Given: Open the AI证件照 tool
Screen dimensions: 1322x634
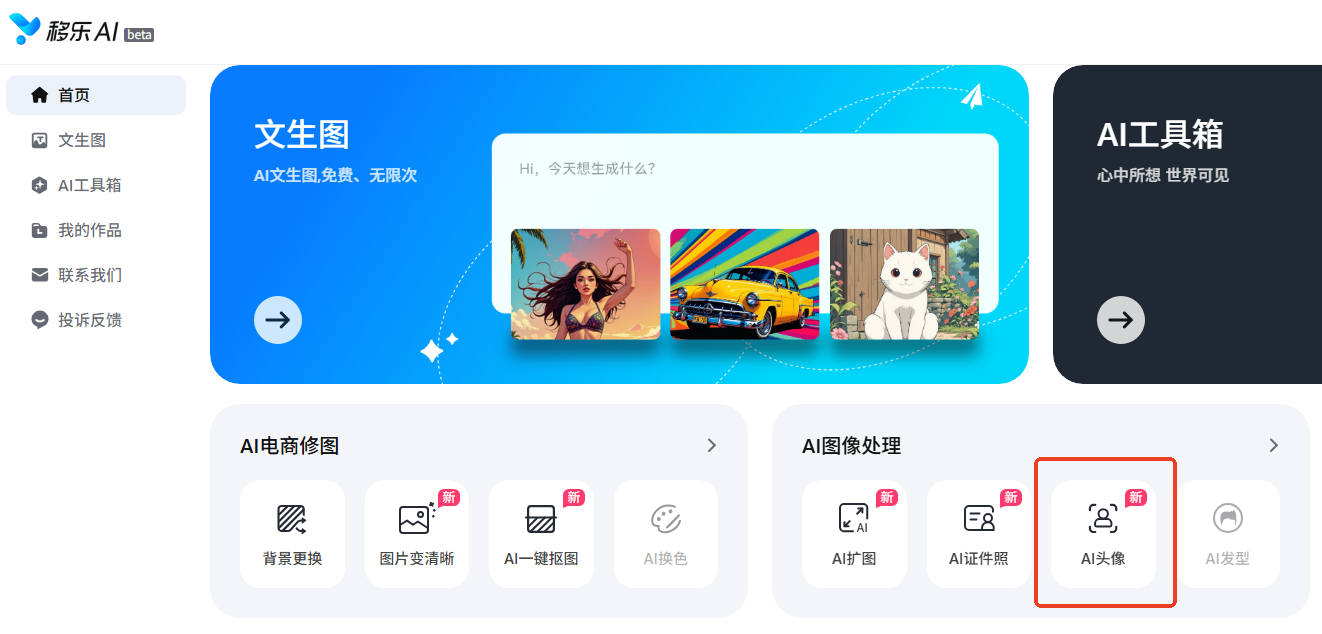Looking at the screenshot, I should click(978, 534).
